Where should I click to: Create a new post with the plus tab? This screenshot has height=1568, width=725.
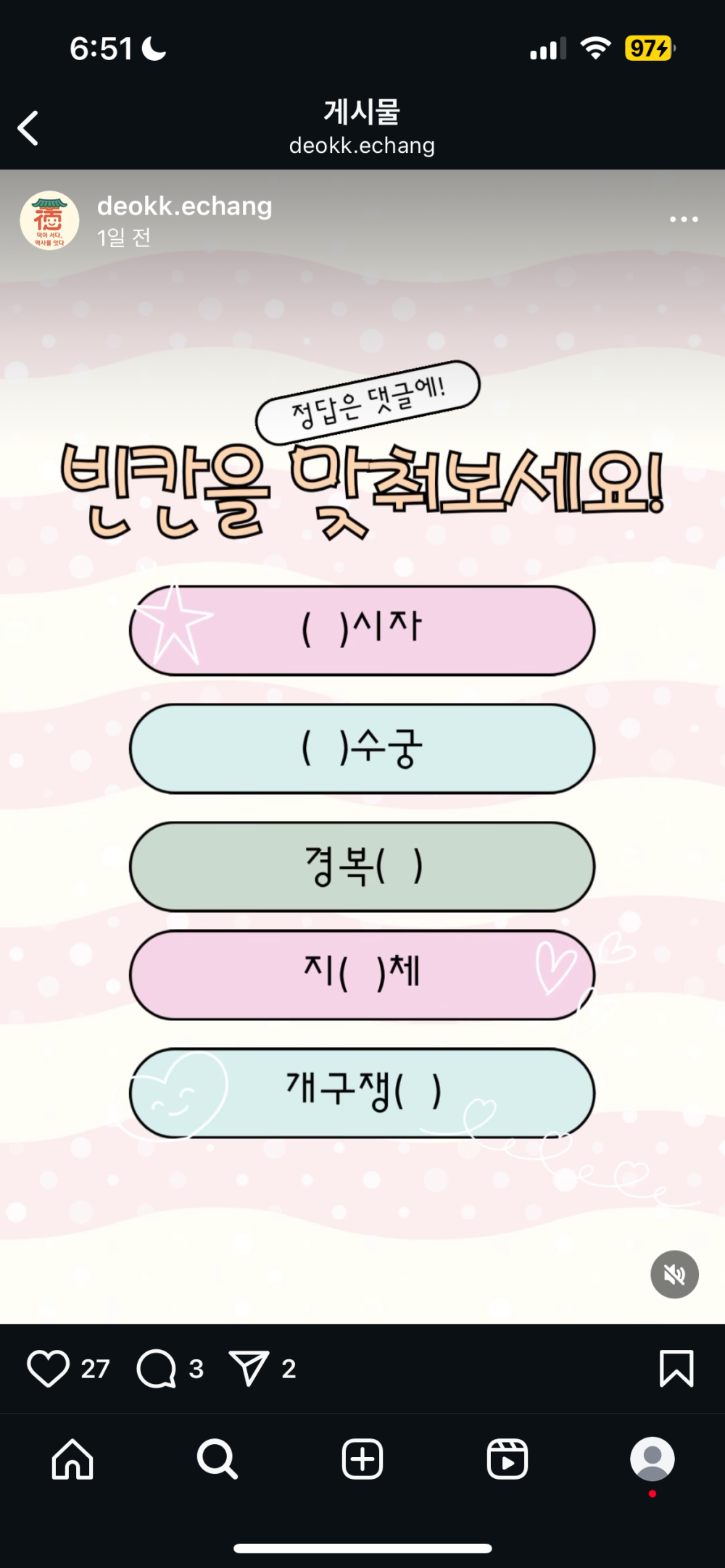click(362, 1458)
